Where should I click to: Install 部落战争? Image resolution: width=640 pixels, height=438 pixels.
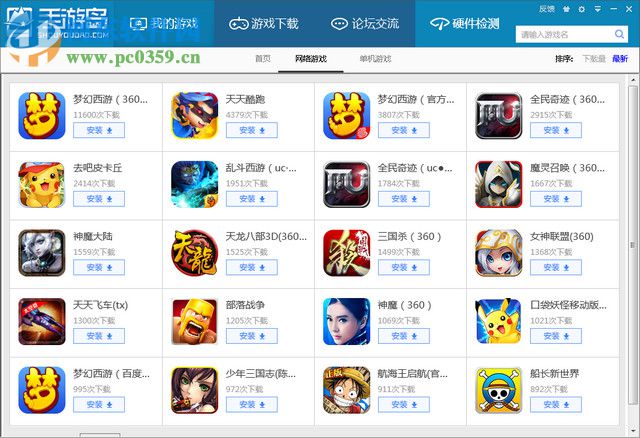pos(250,335)
